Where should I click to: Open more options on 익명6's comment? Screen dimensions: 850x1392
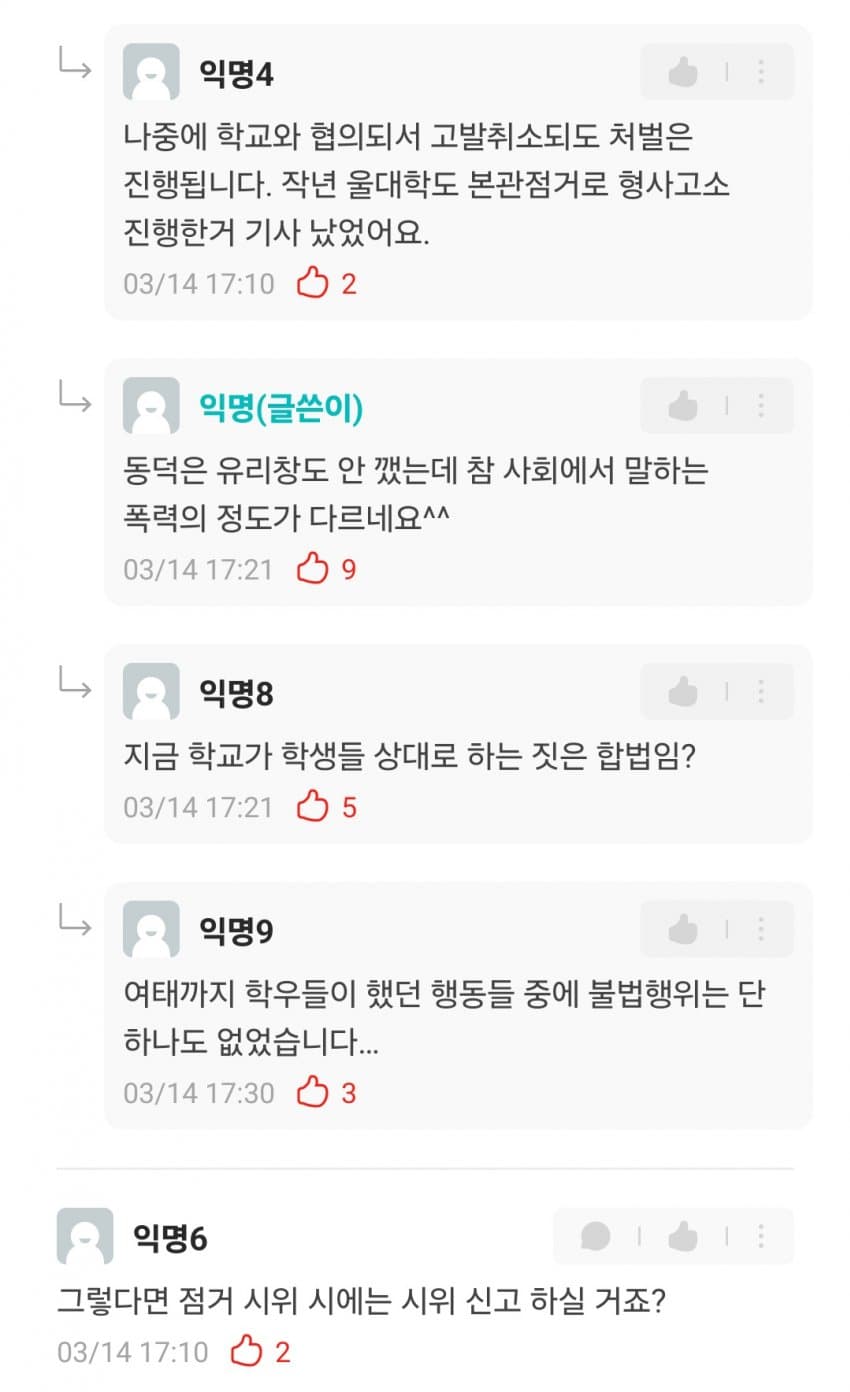tap(761, 1237)
